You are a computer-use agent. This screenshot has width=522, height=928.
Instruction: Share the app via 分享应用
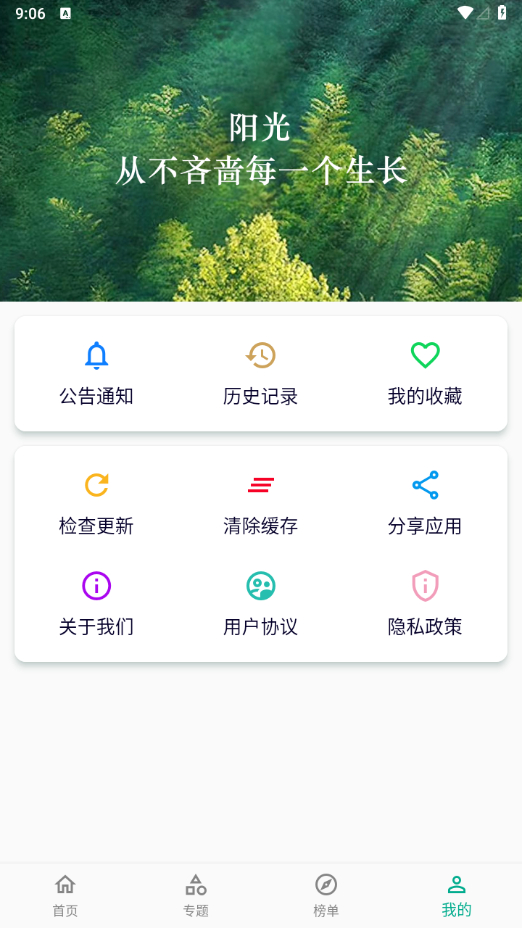425,504
